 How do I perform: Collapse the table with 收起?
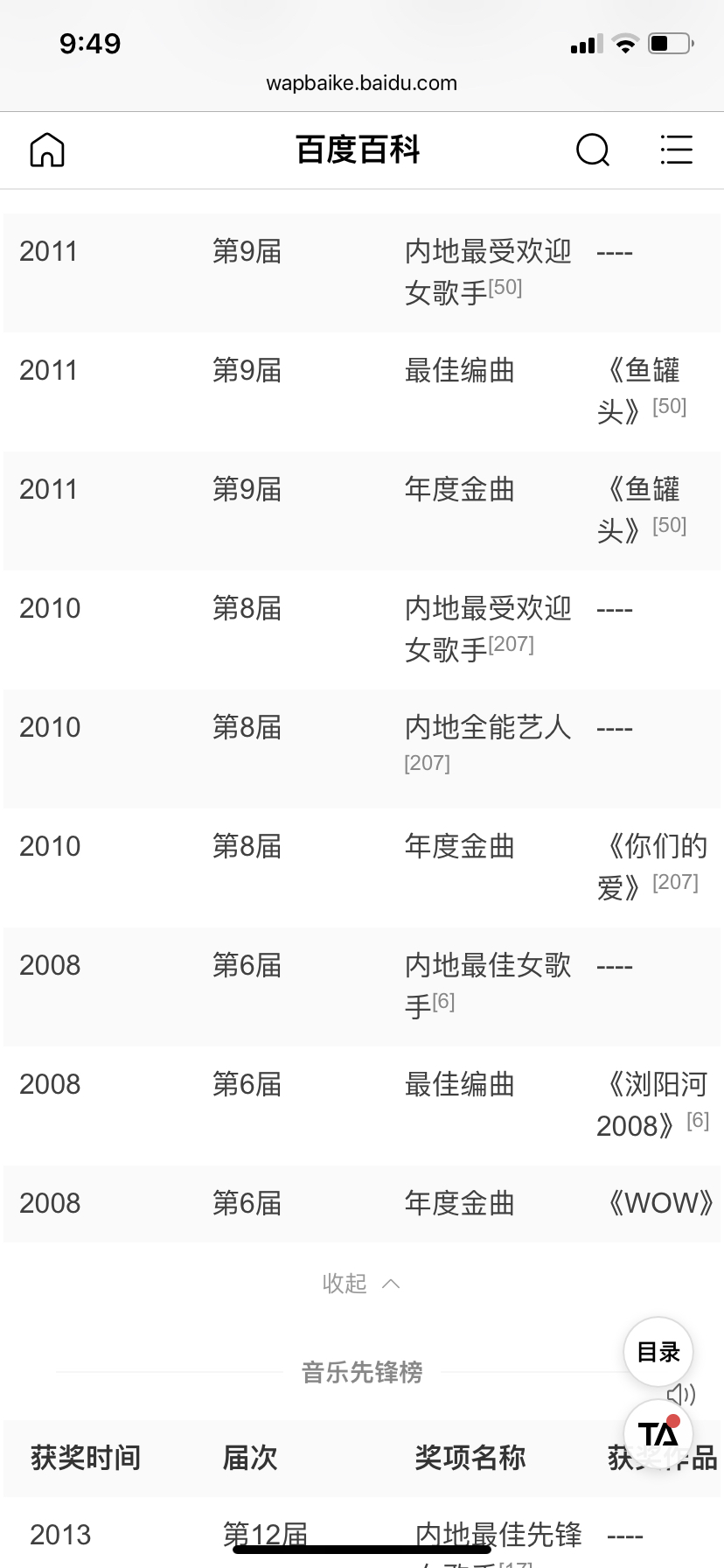tap(361, 1283)
